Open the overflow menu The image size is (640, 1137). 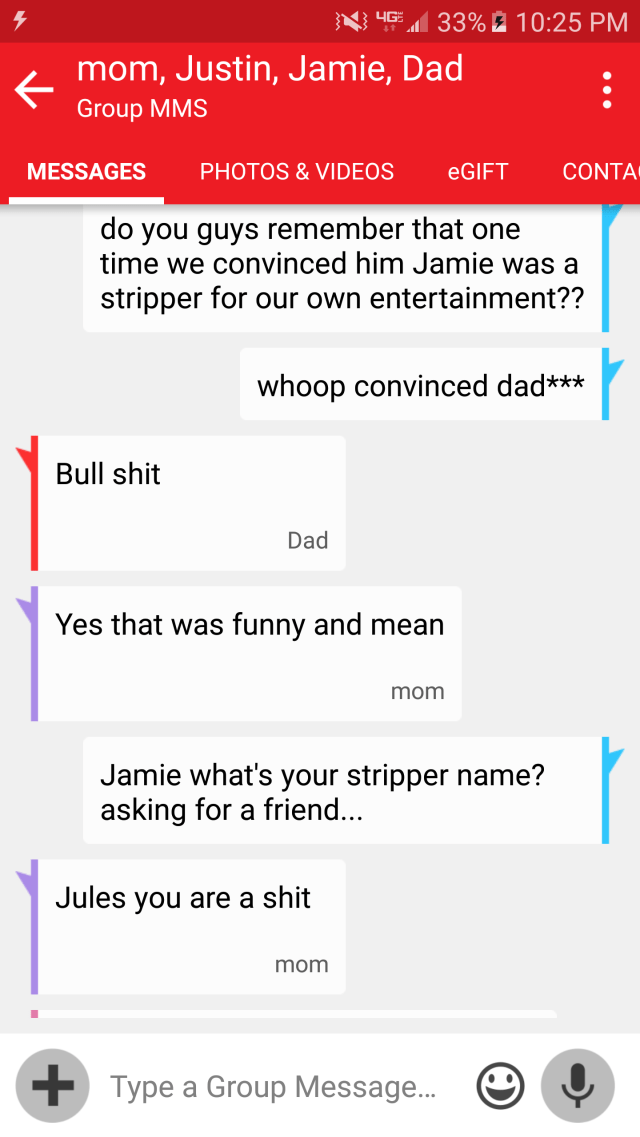(x=607, y=90)
